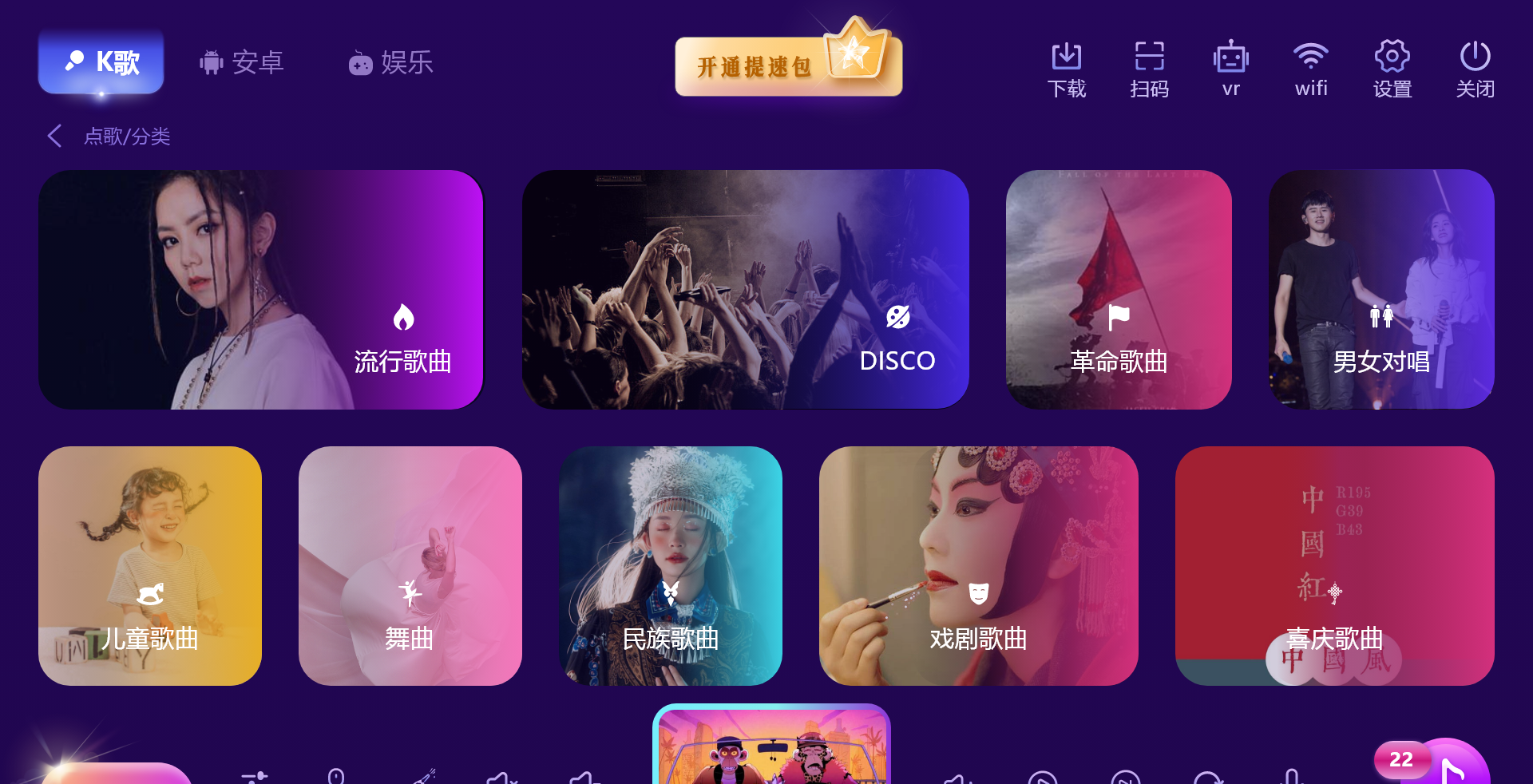This screenshot has height=784, width=1533.
Task: Switch to the 娱乐 tab
Action: pos(390,62)
